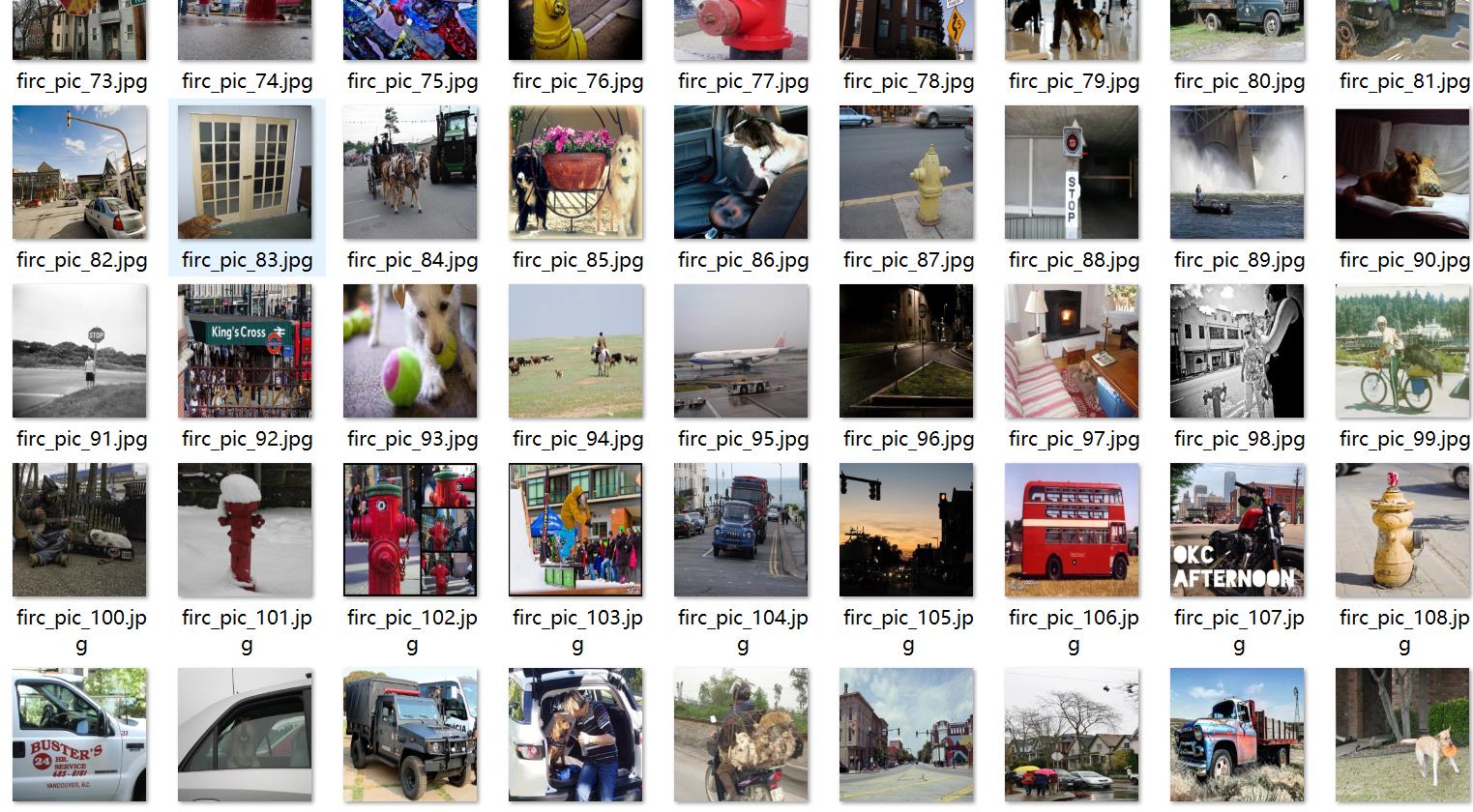Select firc_pic_95.jpg airplane thumbnail
Viewport: 1473px width, 812px height.
pyautogui.click(x=742, y=351)
